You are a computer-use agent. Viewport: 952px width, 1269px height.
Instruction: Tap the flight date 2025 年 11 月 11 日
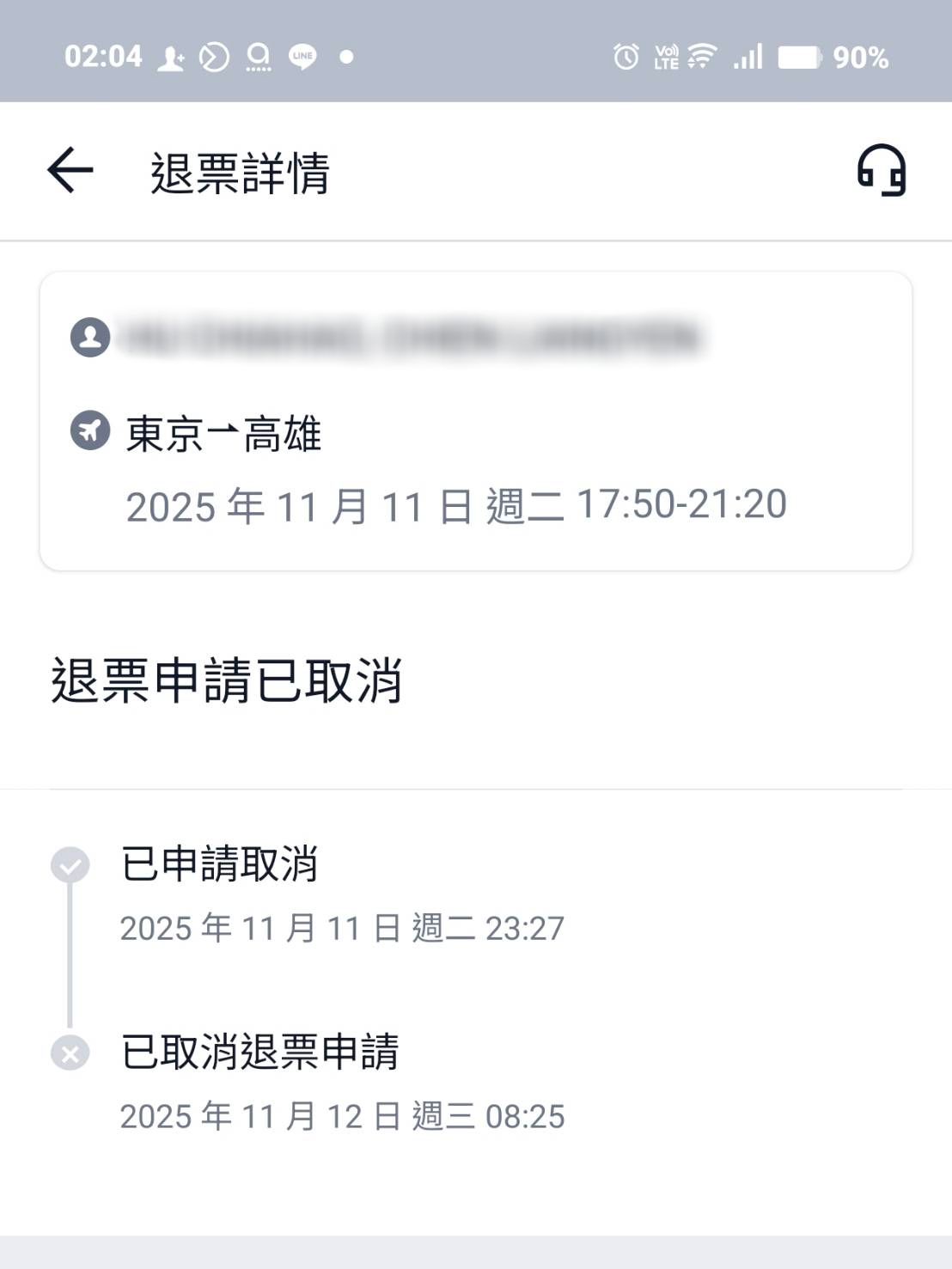tap(455, 507)
